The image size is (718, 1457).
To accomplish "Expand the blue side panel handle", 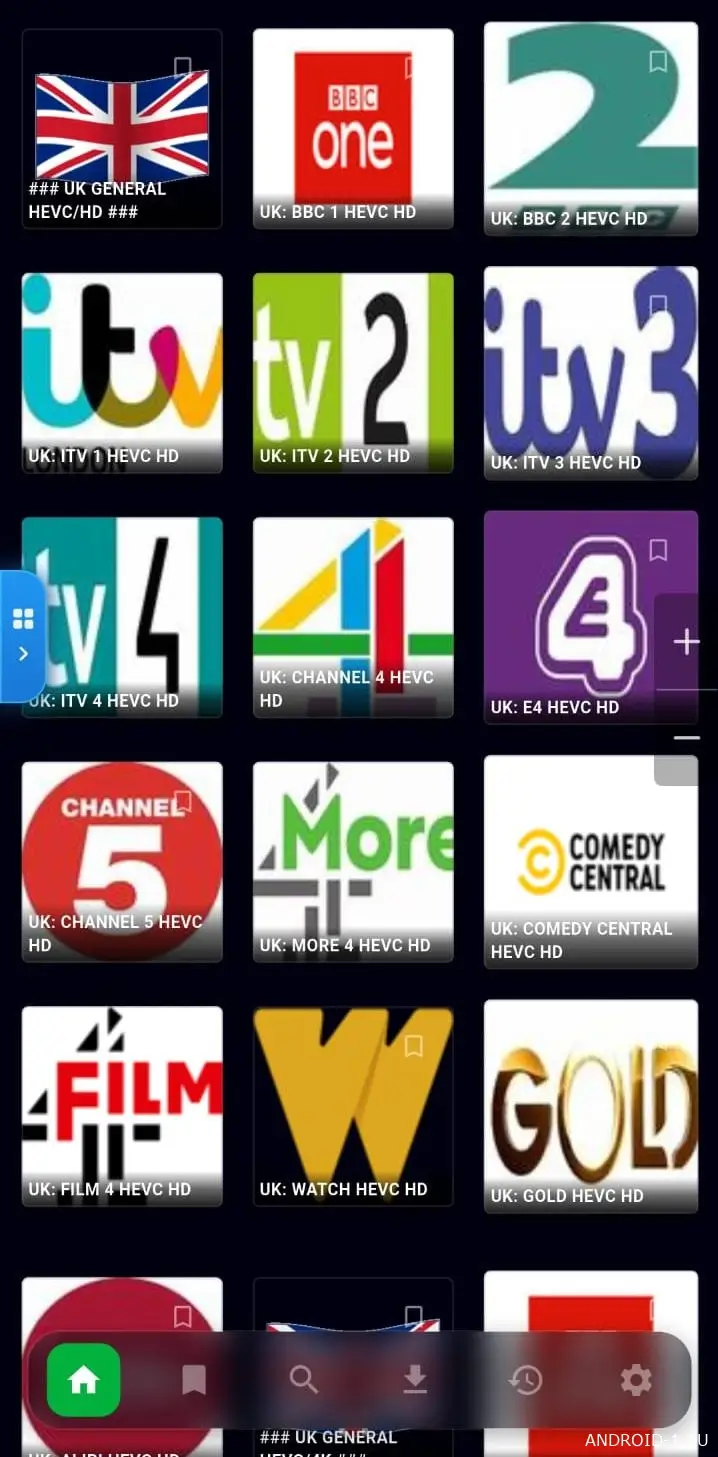I will click(22, 636).
